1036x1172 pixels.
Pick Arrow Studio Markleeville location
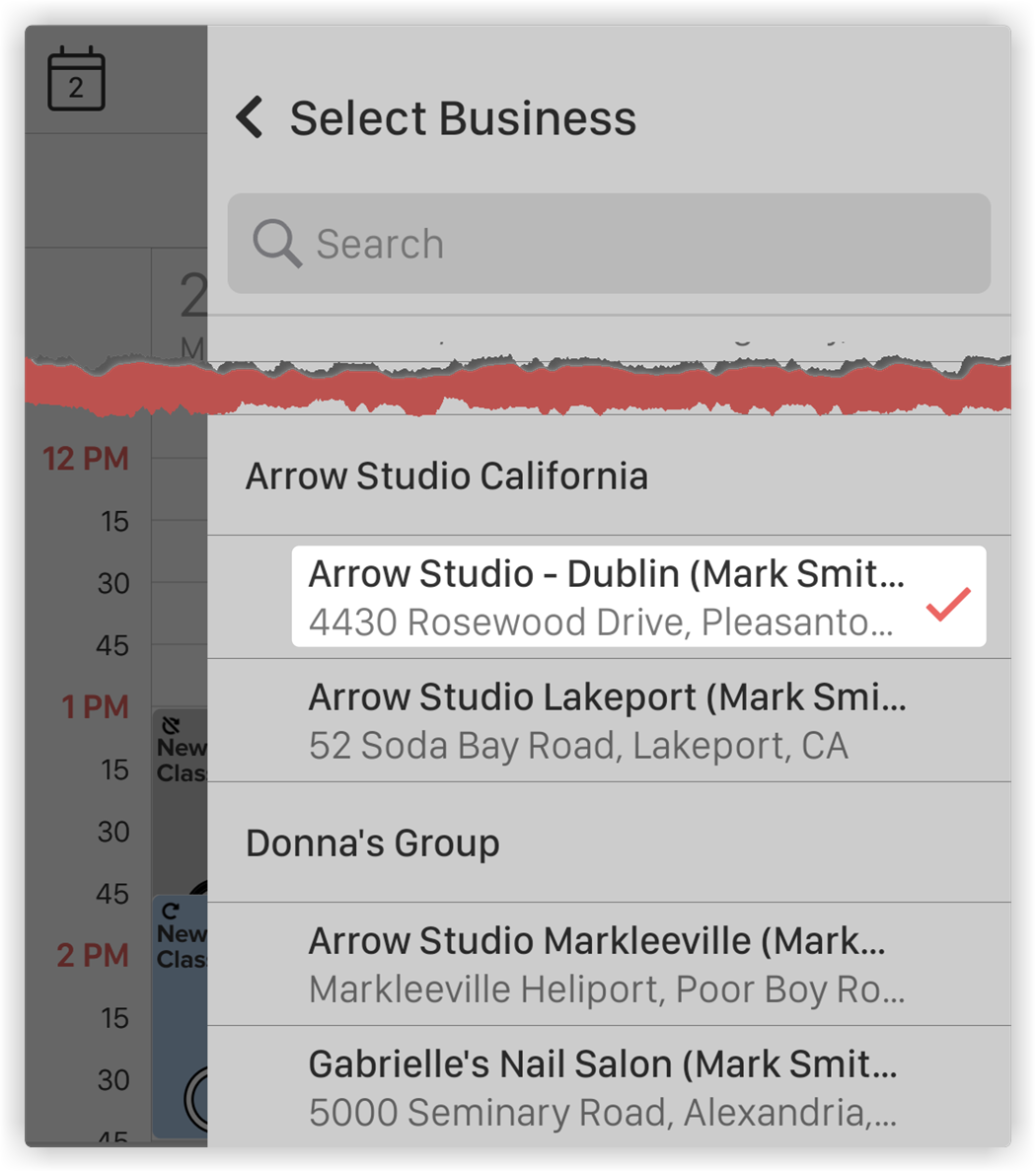click(608, 964)
